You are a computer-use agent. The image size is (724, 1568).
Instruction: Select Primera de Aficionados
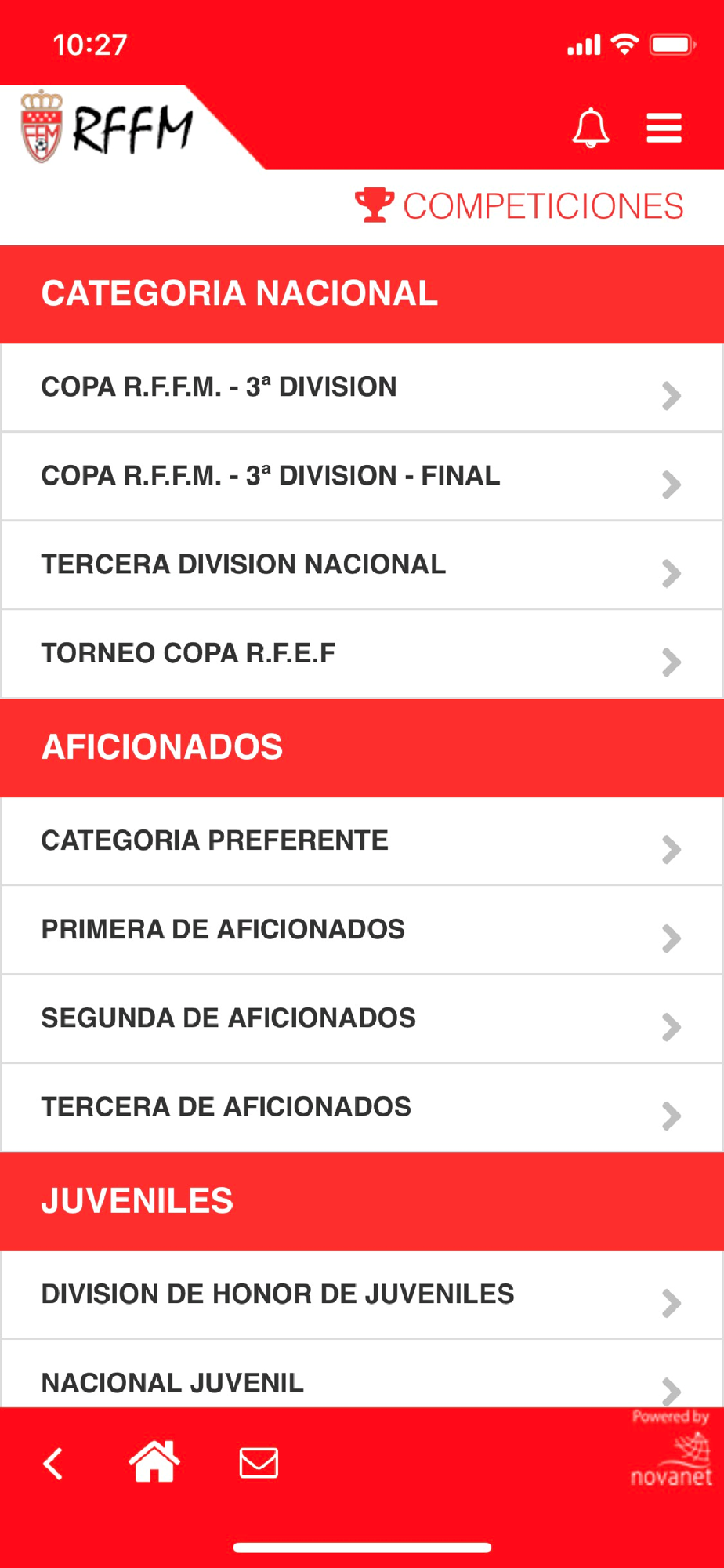(362, 930)
